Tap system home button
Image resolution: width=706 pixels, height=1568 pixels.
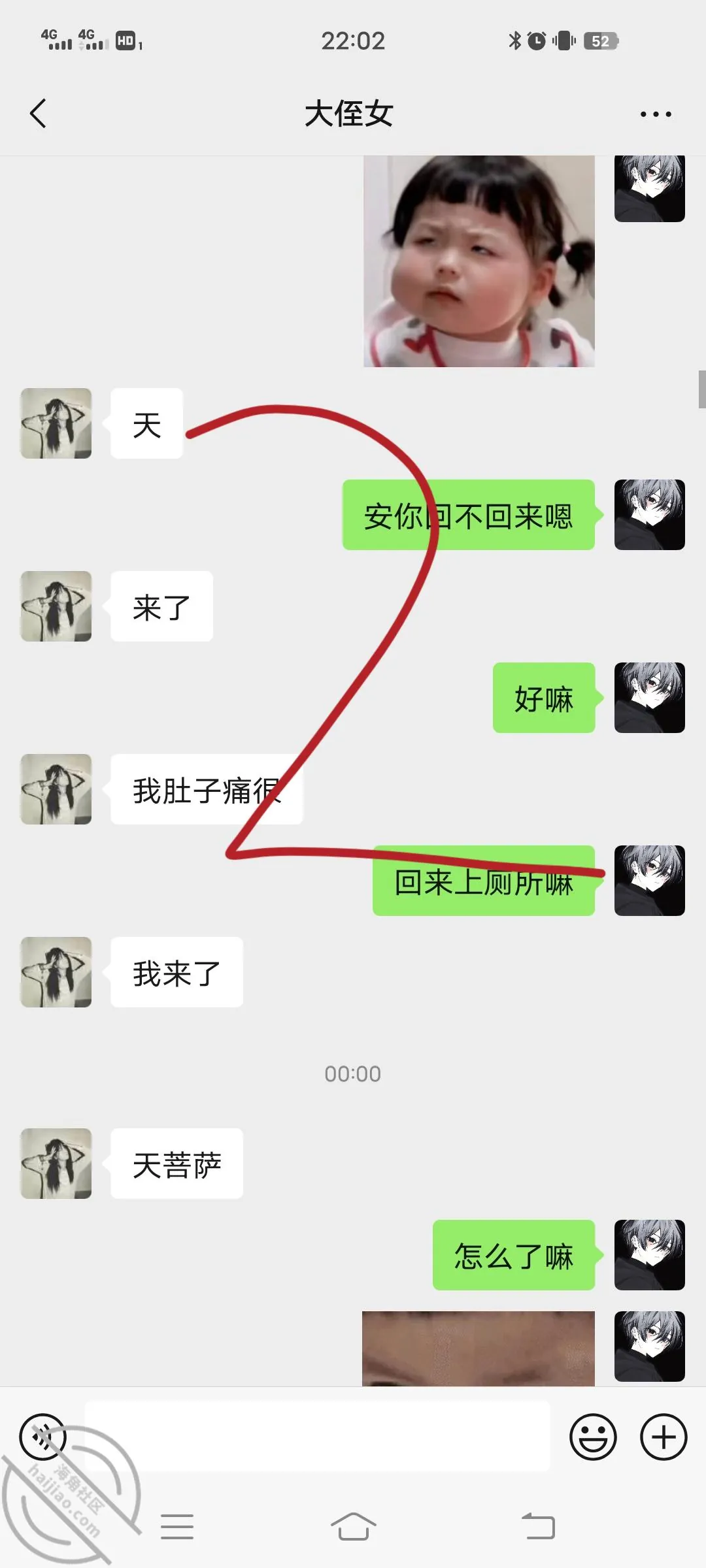pyautogui.click(x=353, y=1527)
